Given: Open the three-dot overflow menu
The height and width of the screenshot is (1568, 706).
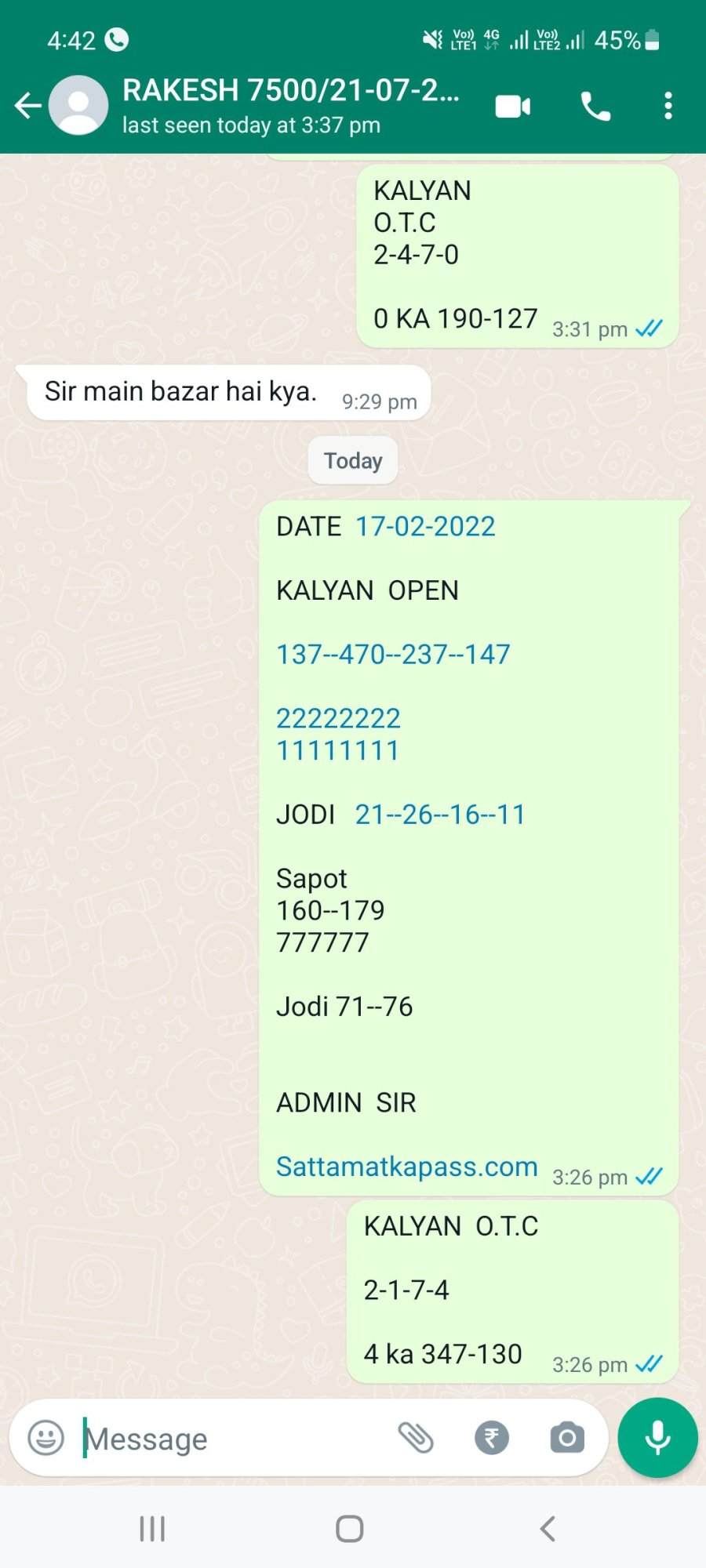Looking at the screenshot, I should tap(668, 106).
